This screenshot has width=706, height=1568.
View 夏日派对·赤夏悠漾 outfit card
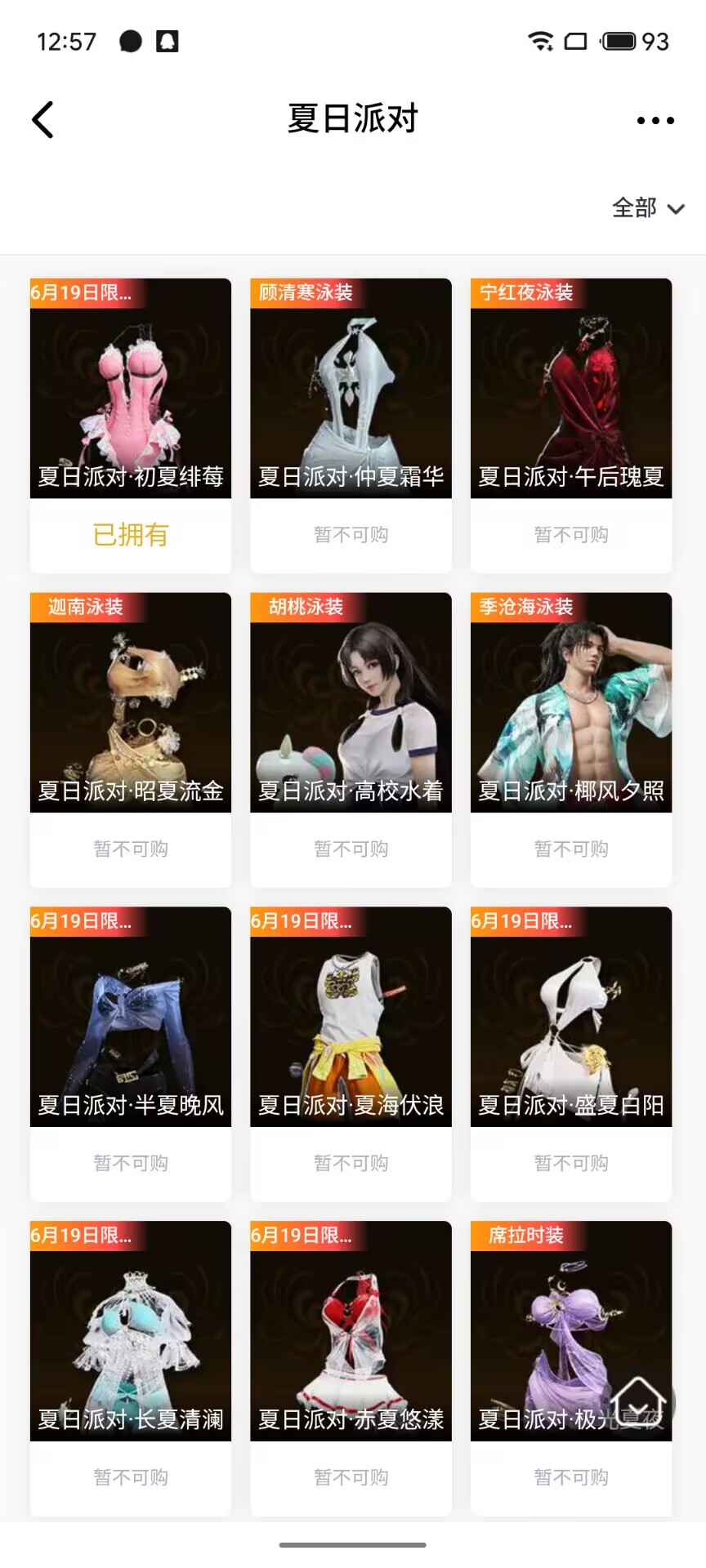(351, 1331)
